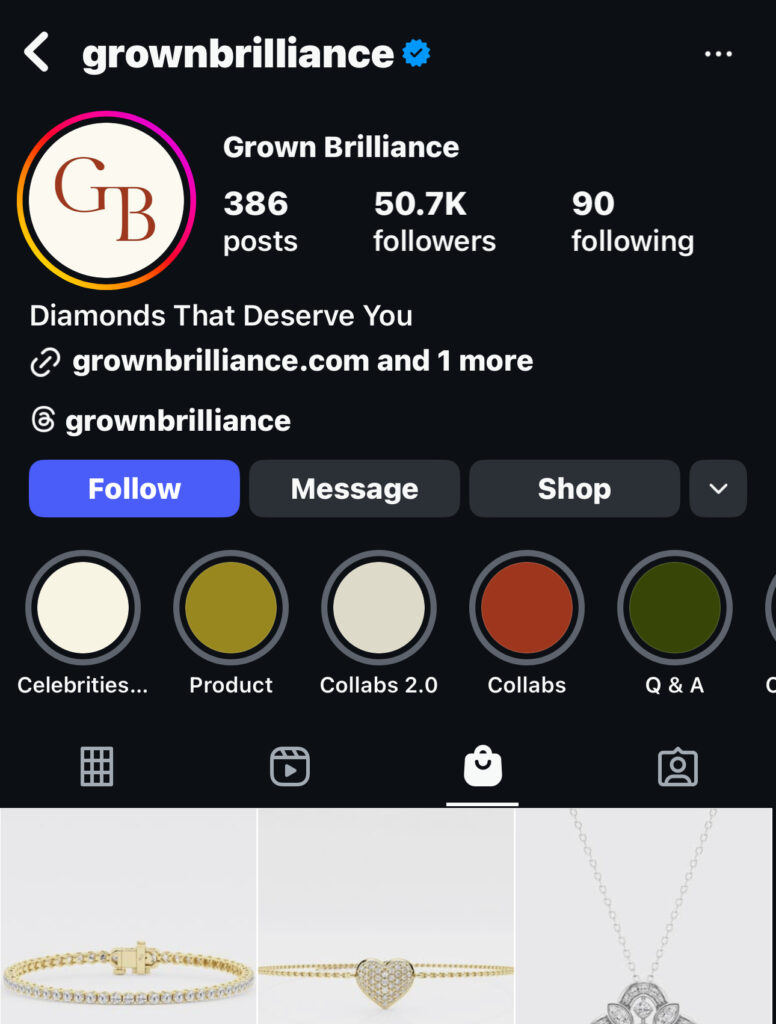
Task: Open the following list
Action: click(x=632, y=221)
